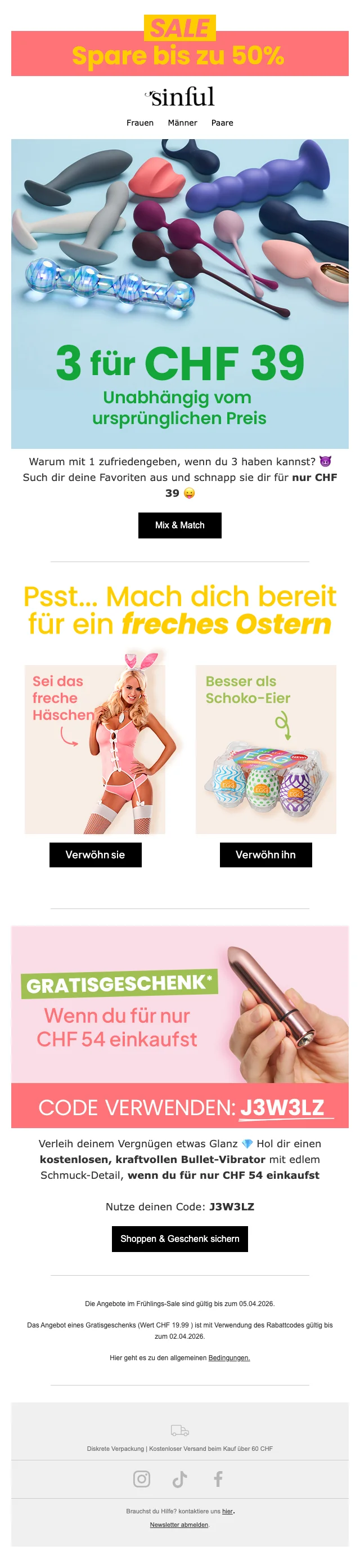
Task: Tap the Mix & Match button
Action: [x=180, y=525]
